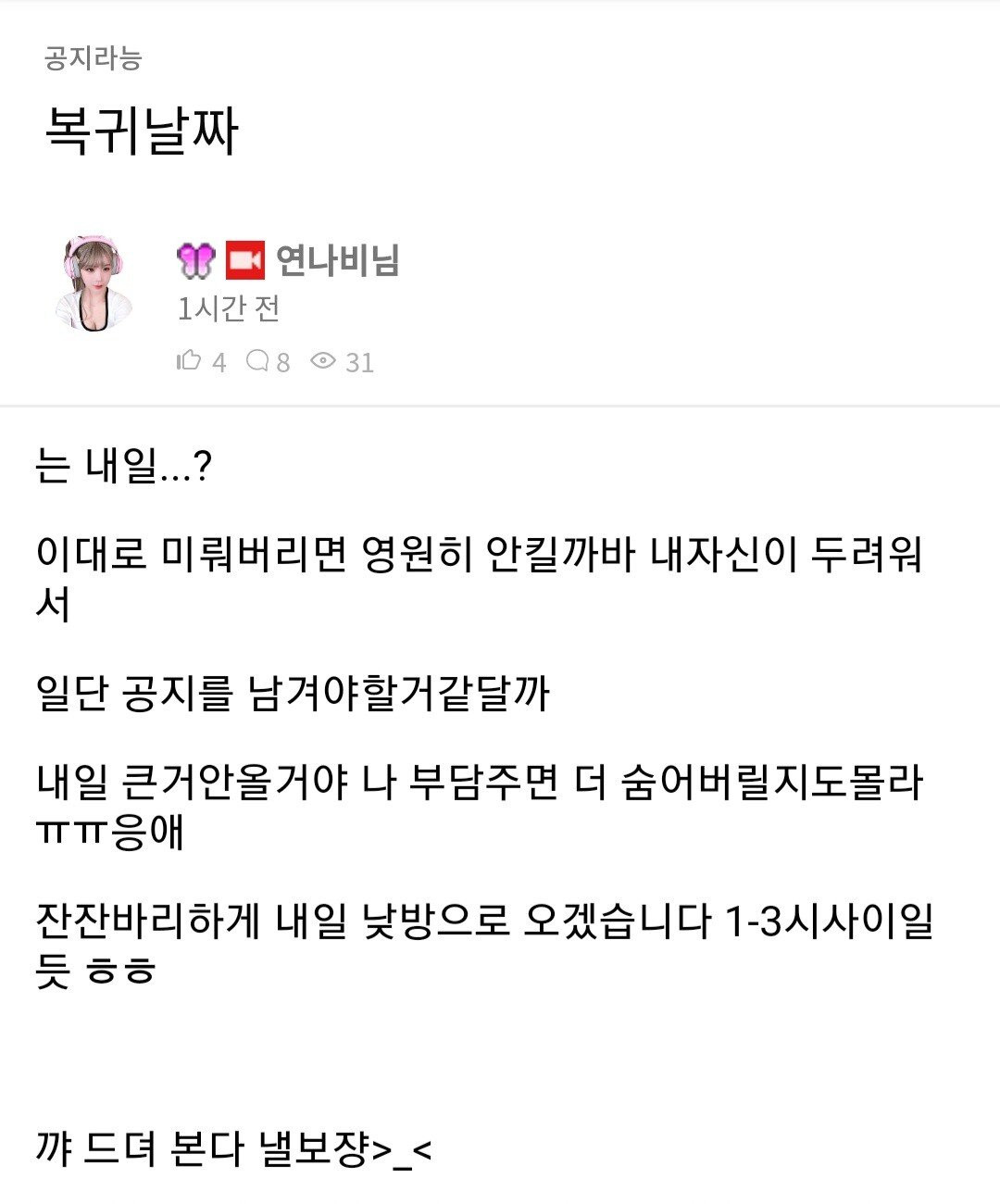Image resolution: width=1000 pixels, height=1204 pixels.
Task: Open the 공지라능 board link
Action: point(93,59)
